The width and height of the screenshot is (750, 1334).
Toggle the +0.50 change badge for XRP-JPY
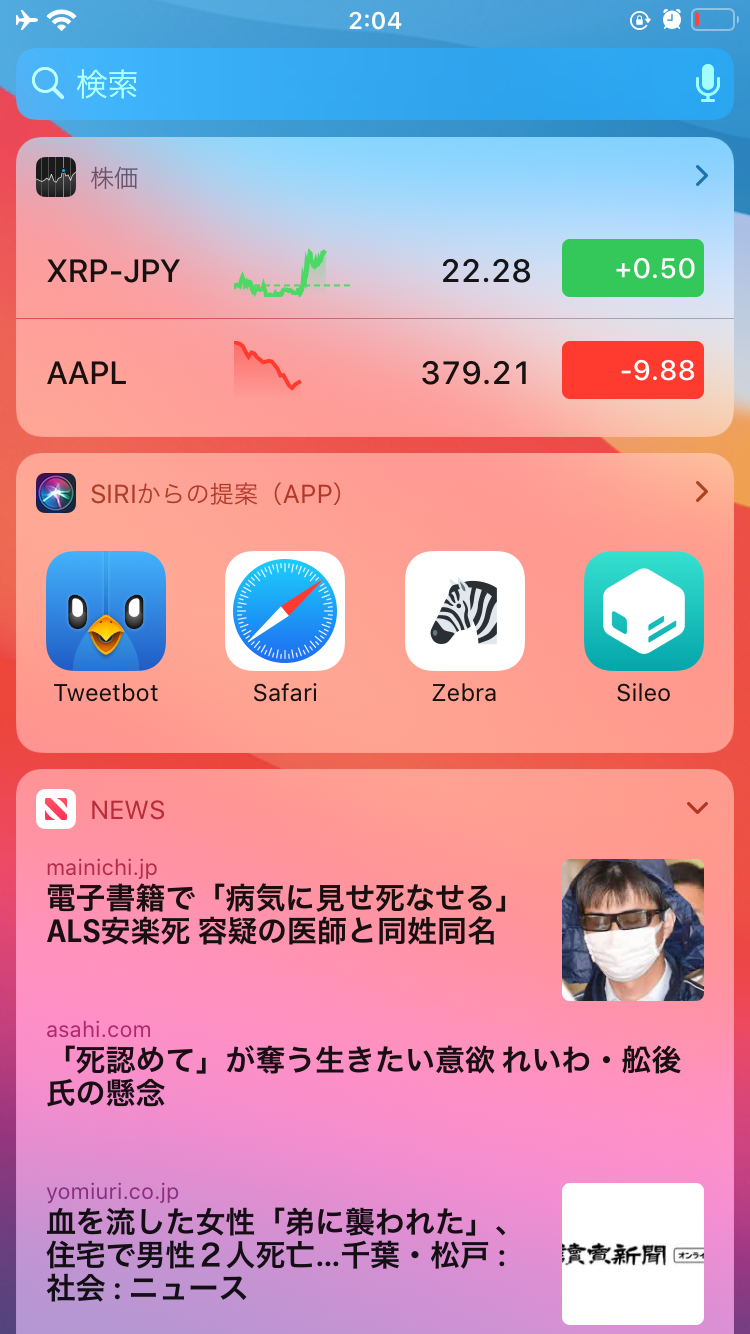[632, 268]
